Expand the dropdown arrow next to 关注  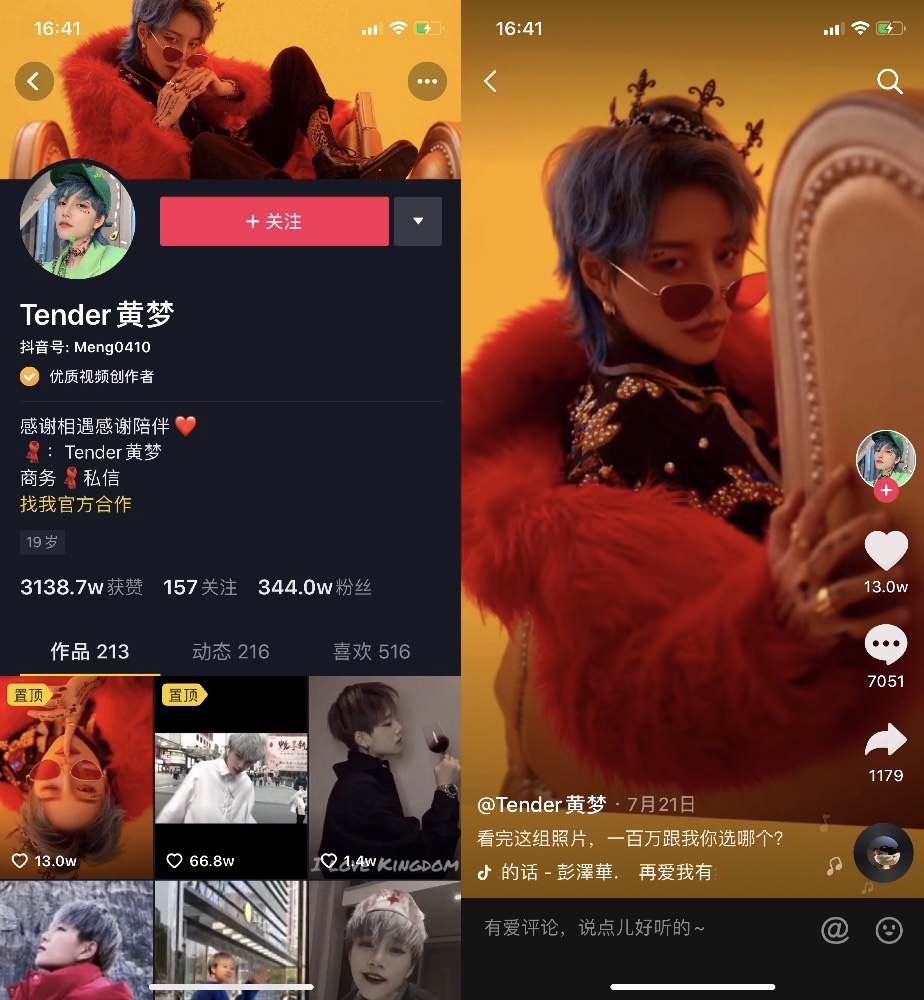[x=418, y=221]
